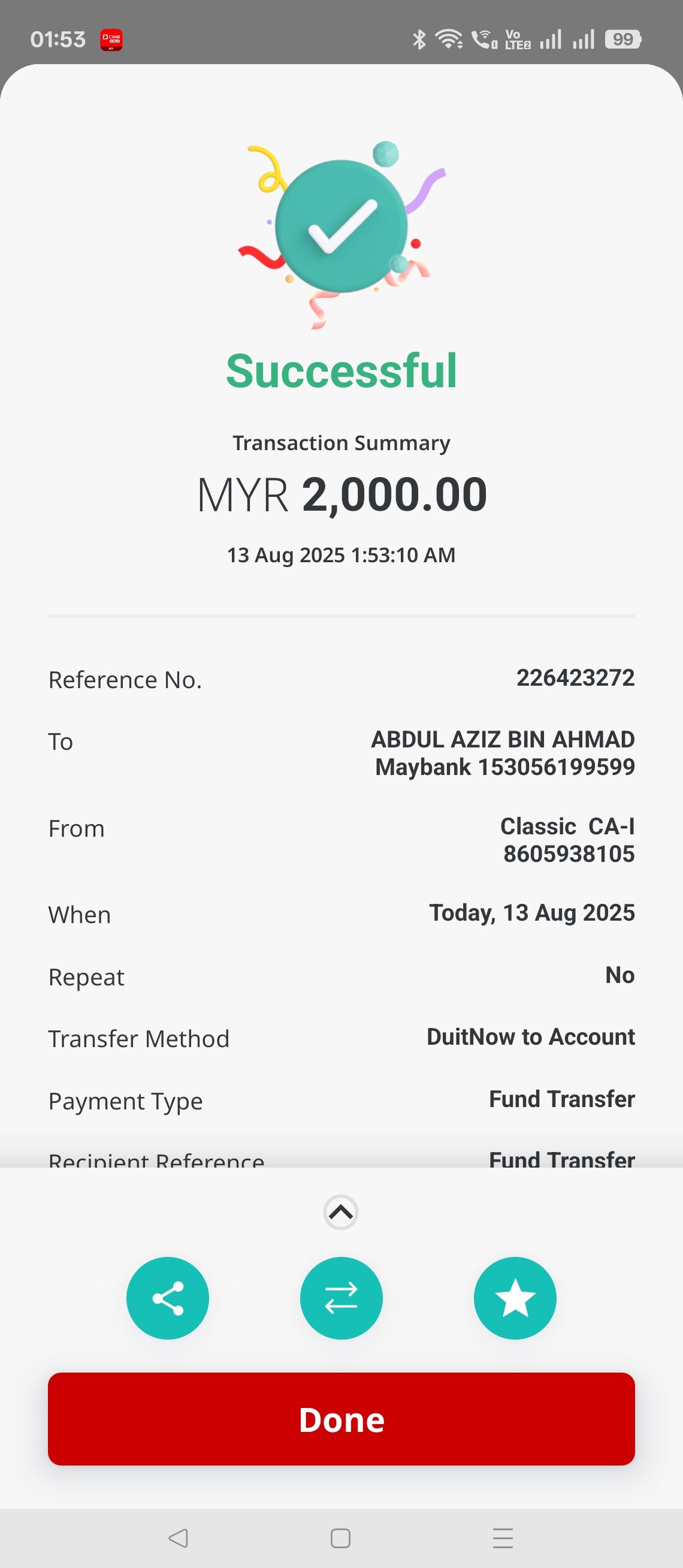683x1568 pixels.
Task: Share the transaction receipt
Action: click(x=167, y=1298)
